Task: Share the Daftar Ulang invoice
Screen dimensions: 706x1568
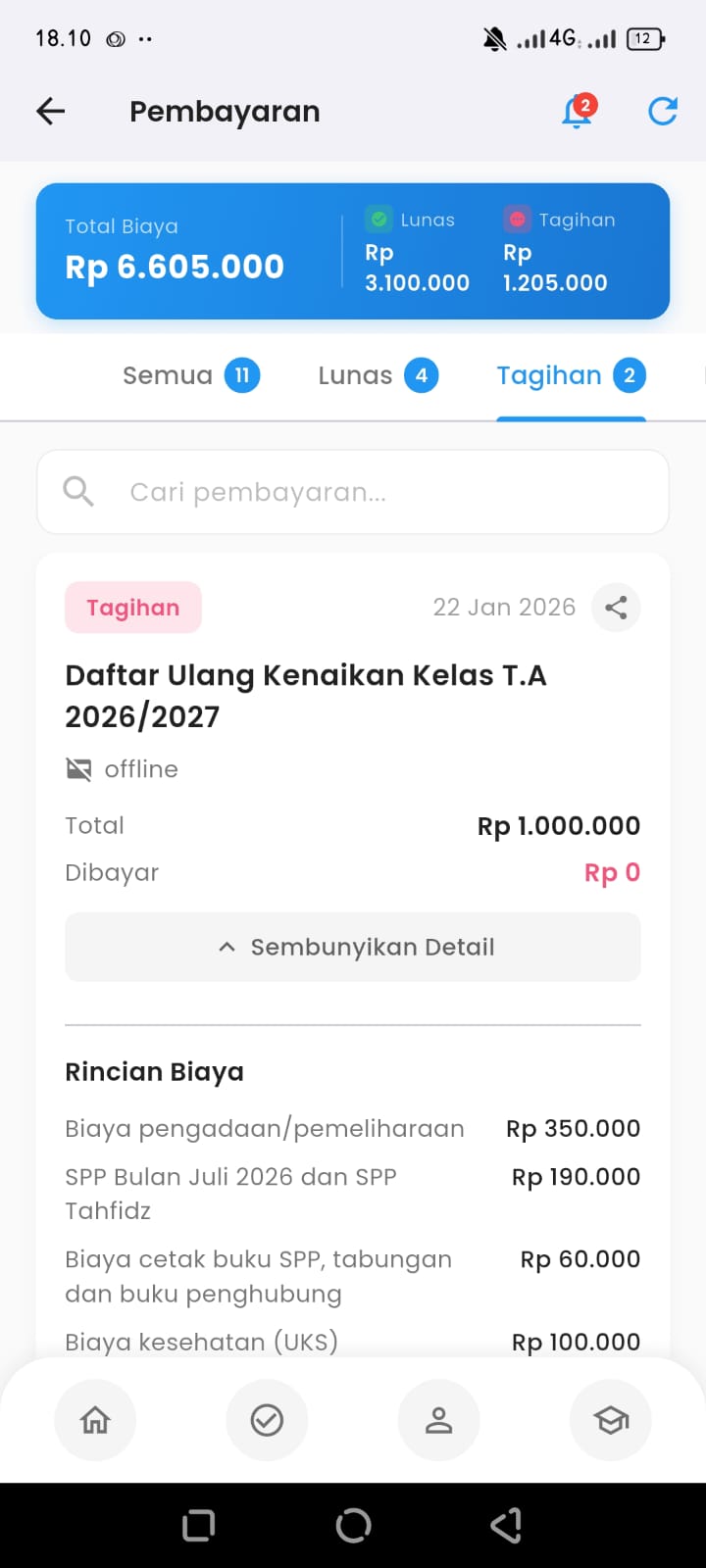Action: [616, 608]
